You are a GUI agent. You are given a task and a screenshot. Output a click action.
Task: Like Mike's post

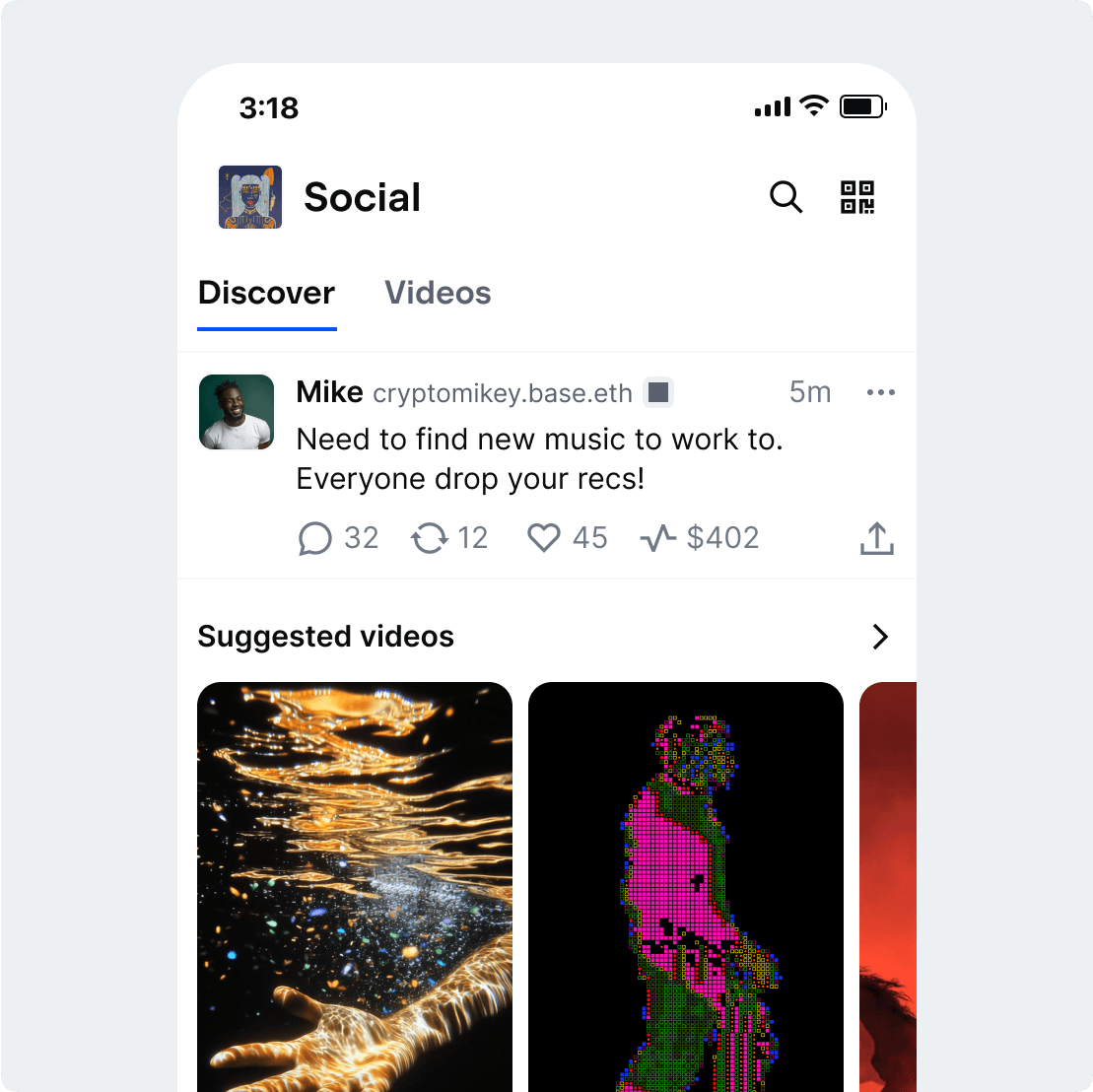click(544, 538)
